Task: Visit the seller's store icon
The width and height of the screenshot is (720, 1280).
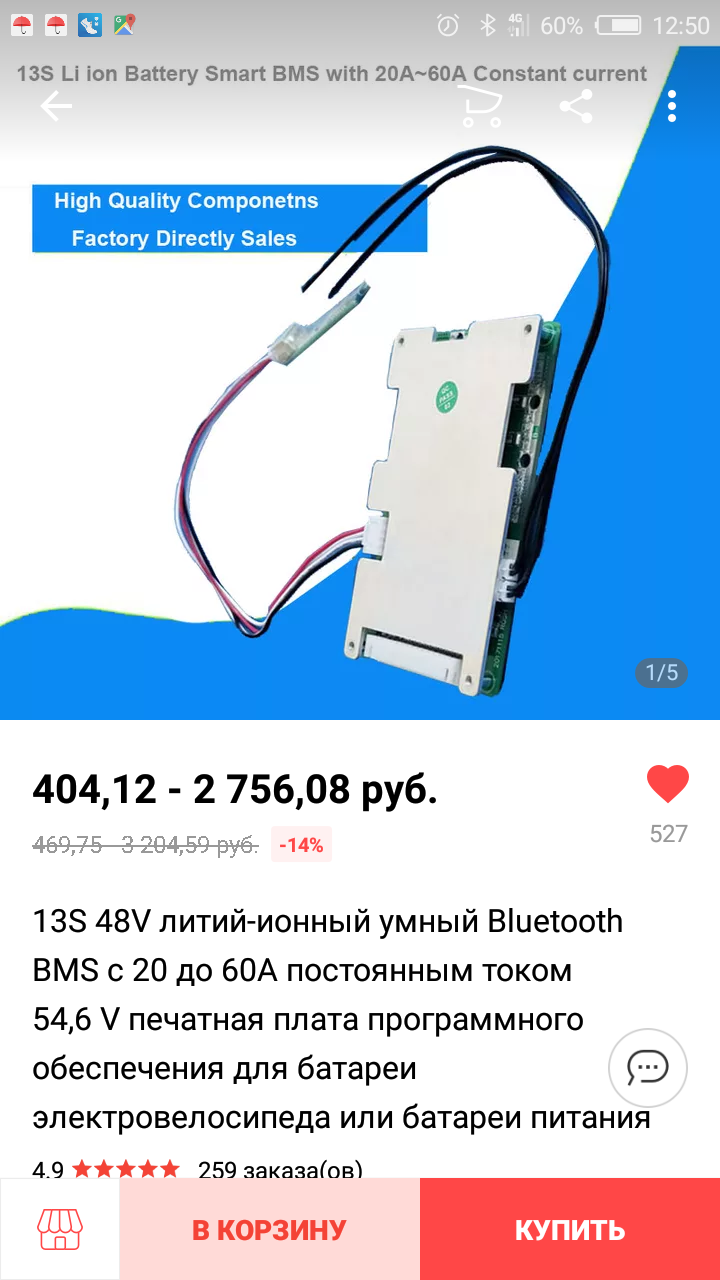Action: (x=60, y=1229)
